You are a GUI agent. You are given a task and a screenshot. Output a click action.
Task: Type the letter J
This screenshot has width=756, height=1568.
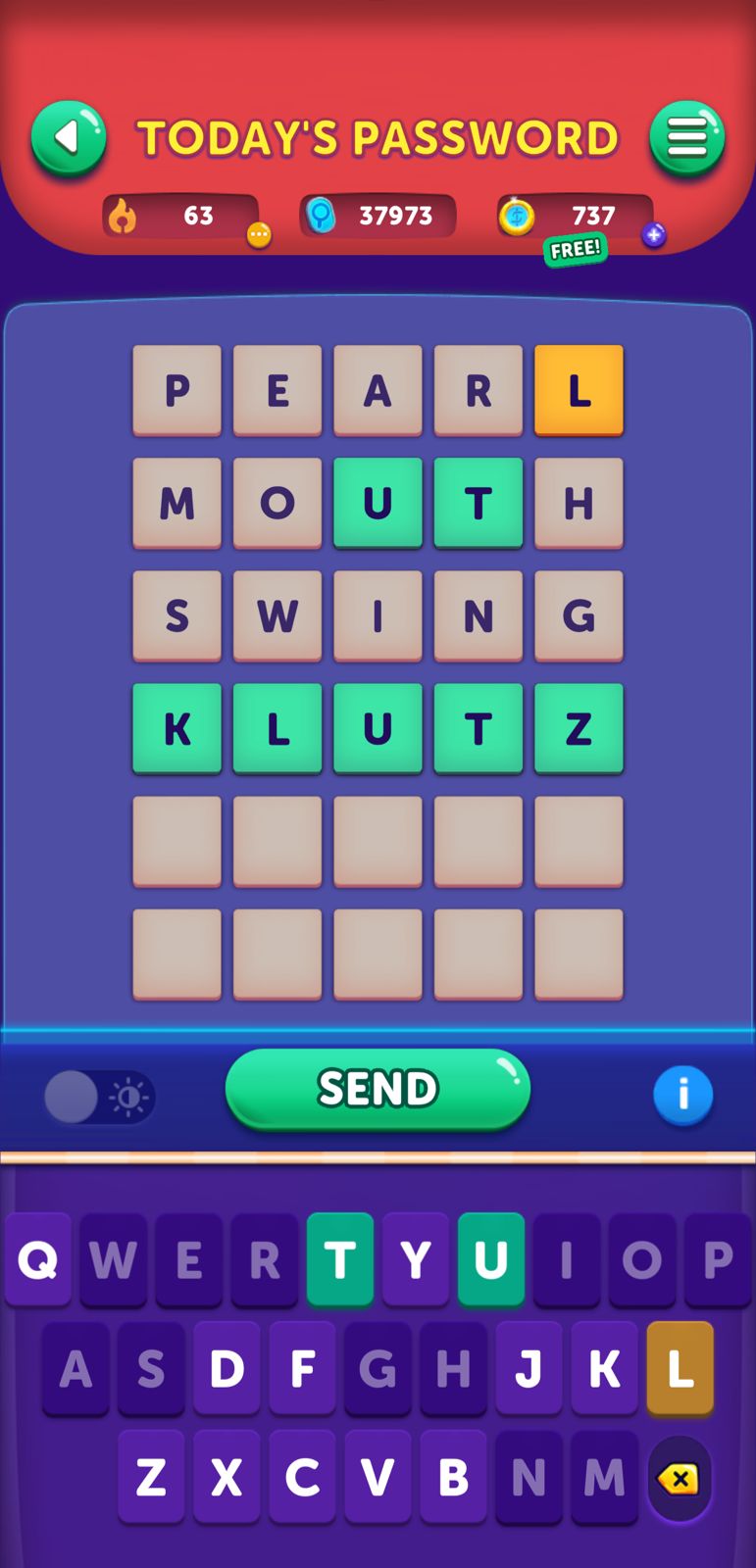[529, 1368]
